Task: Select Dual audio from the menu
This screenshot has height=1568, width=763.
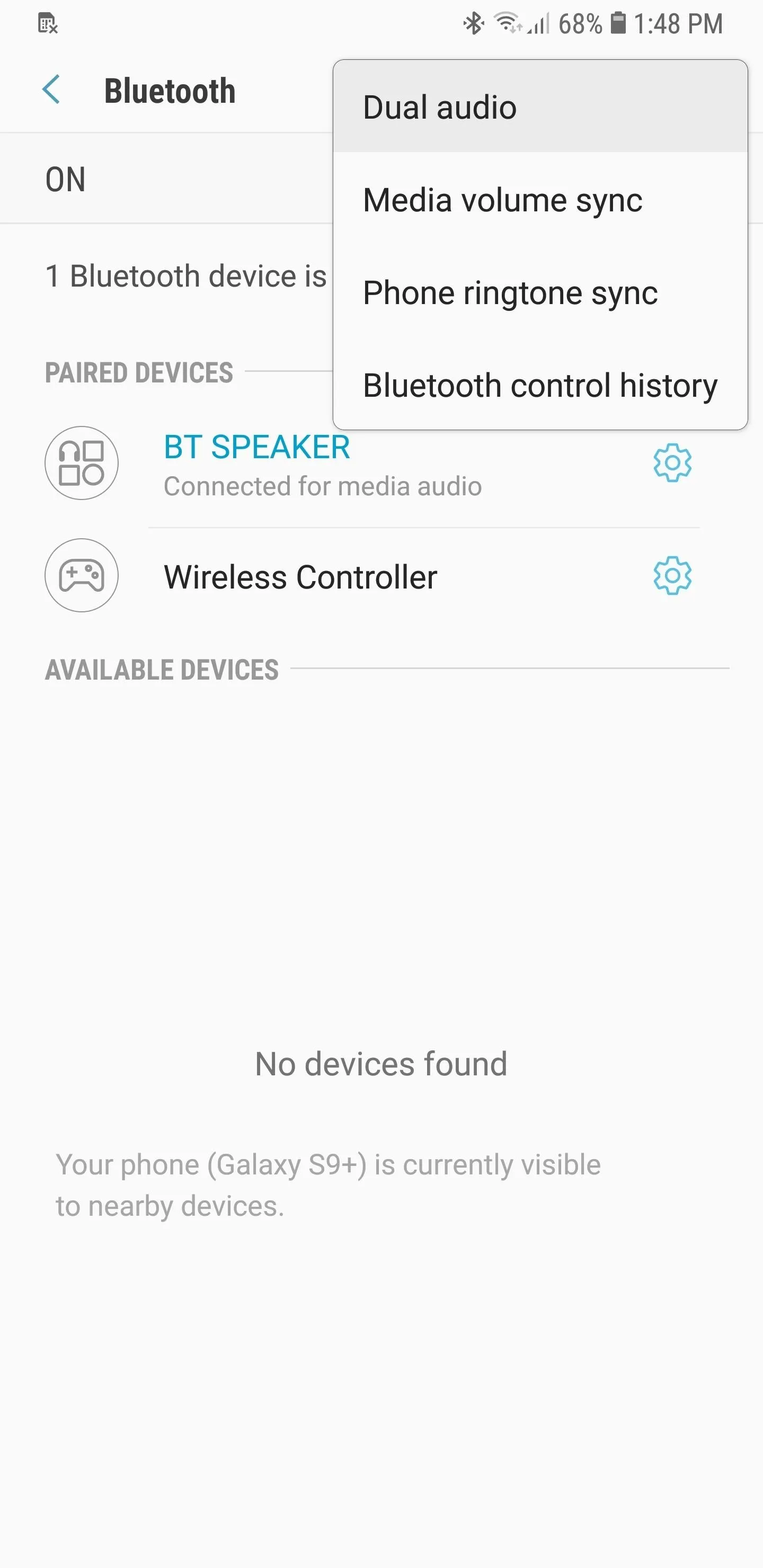Action: pos(539,107)
